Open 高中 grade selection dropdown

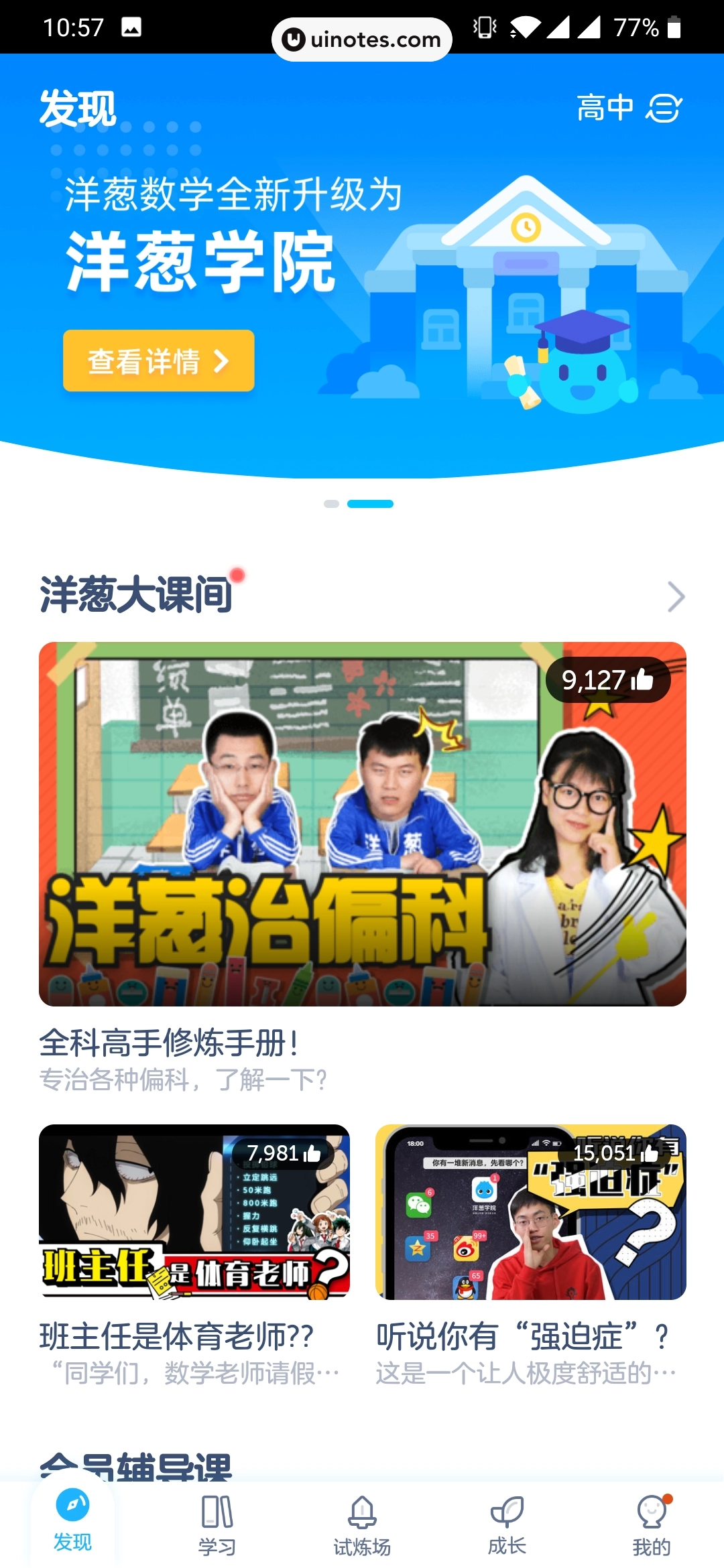click(605, 109)
